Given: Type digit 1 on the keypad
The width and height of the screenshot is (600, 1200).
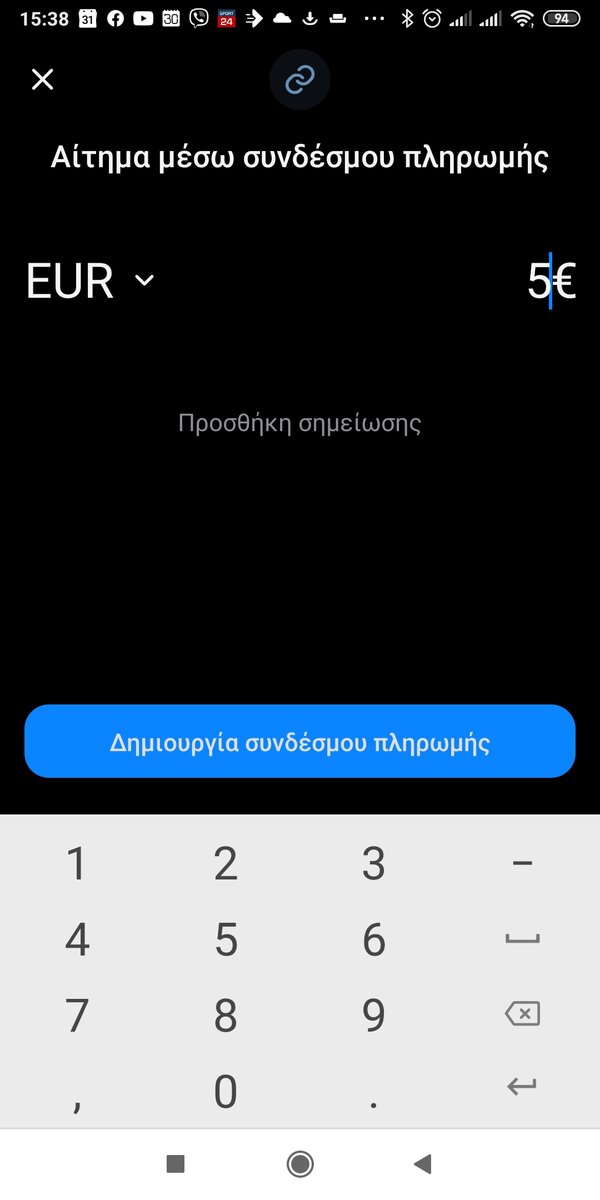Looking at the screenshot, I should [76, 863].
